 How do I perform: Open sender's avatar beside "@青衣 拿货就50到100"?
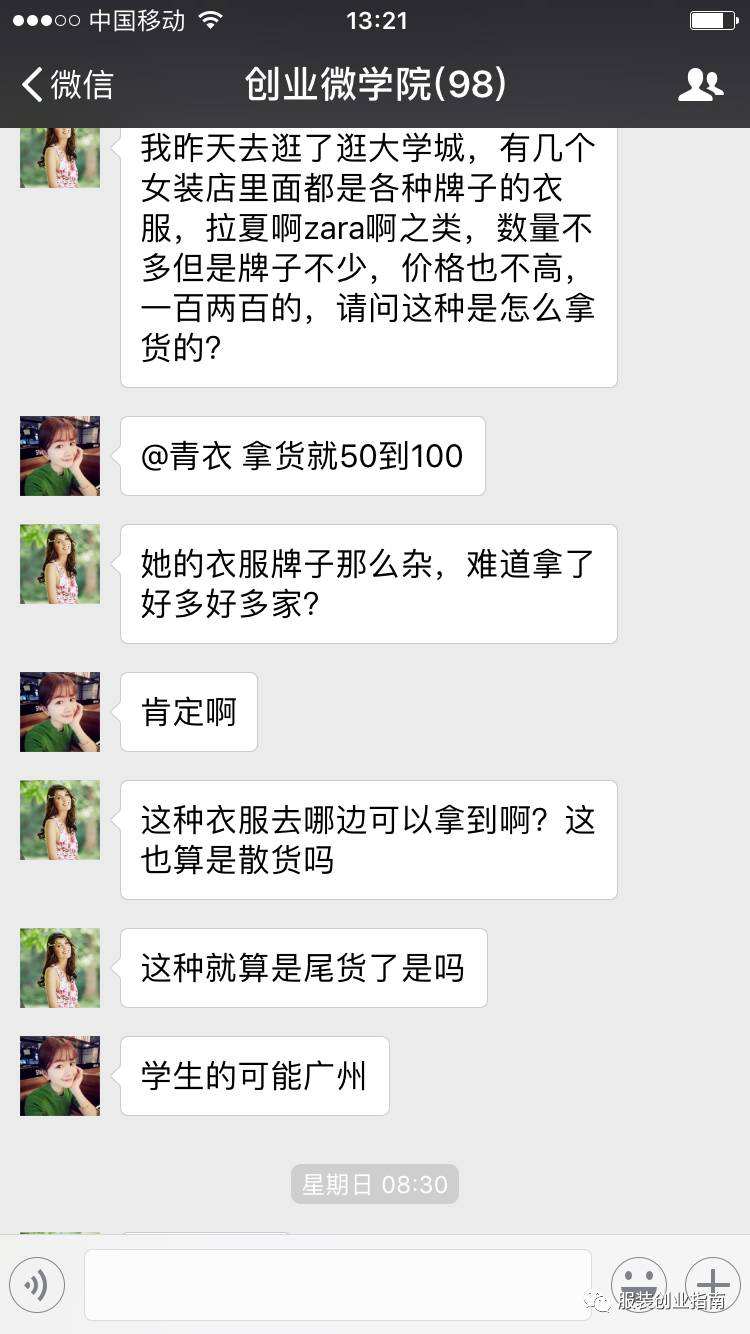(60, 456)
